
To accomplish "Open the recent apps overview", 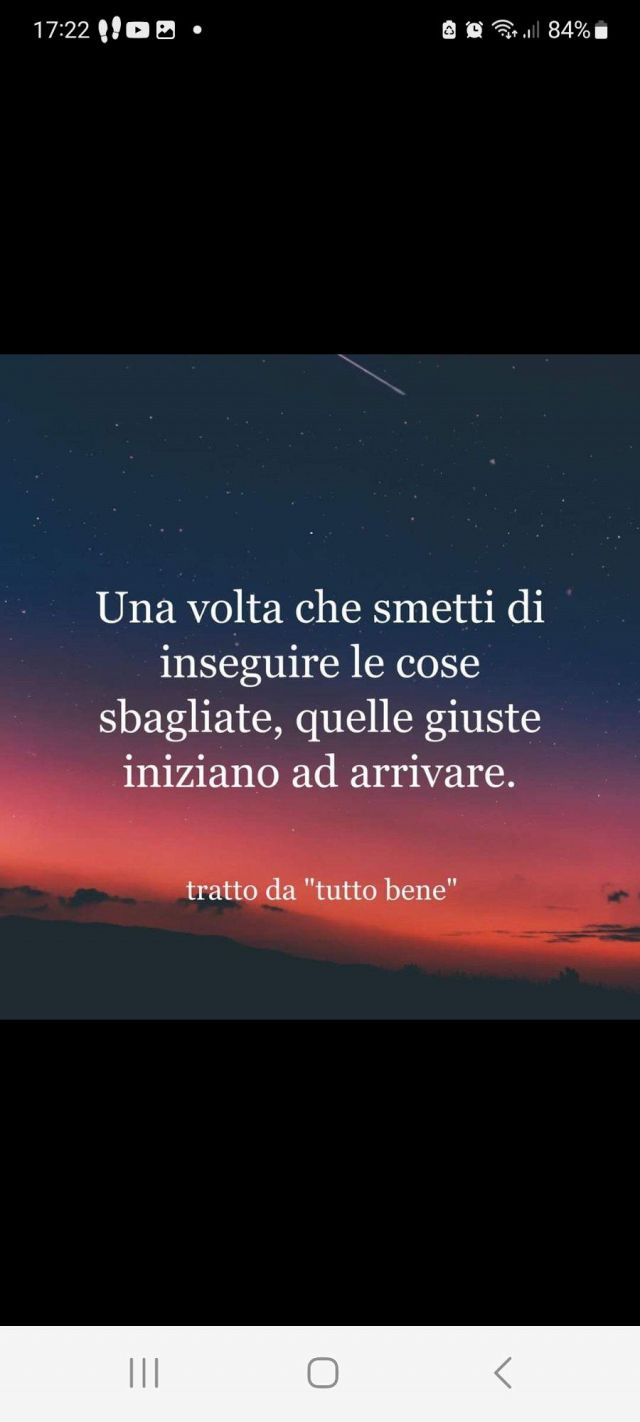I will tap(144, 1373).
